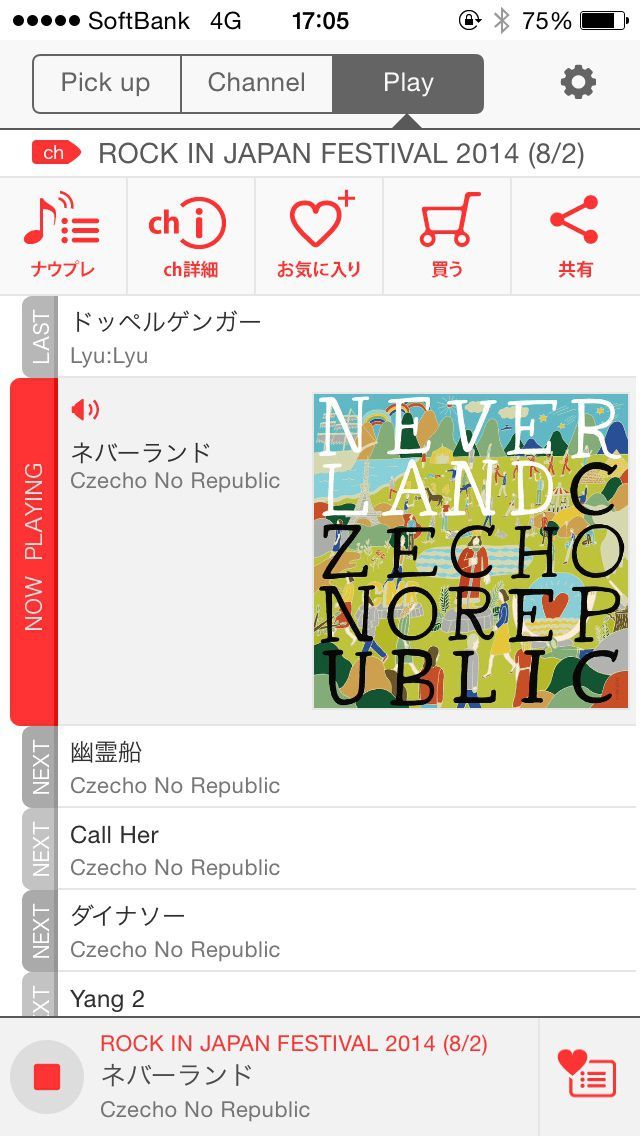This screenshot has height=1136, width=640.
Task: Select the Play tab
Action: click(408, 83)
